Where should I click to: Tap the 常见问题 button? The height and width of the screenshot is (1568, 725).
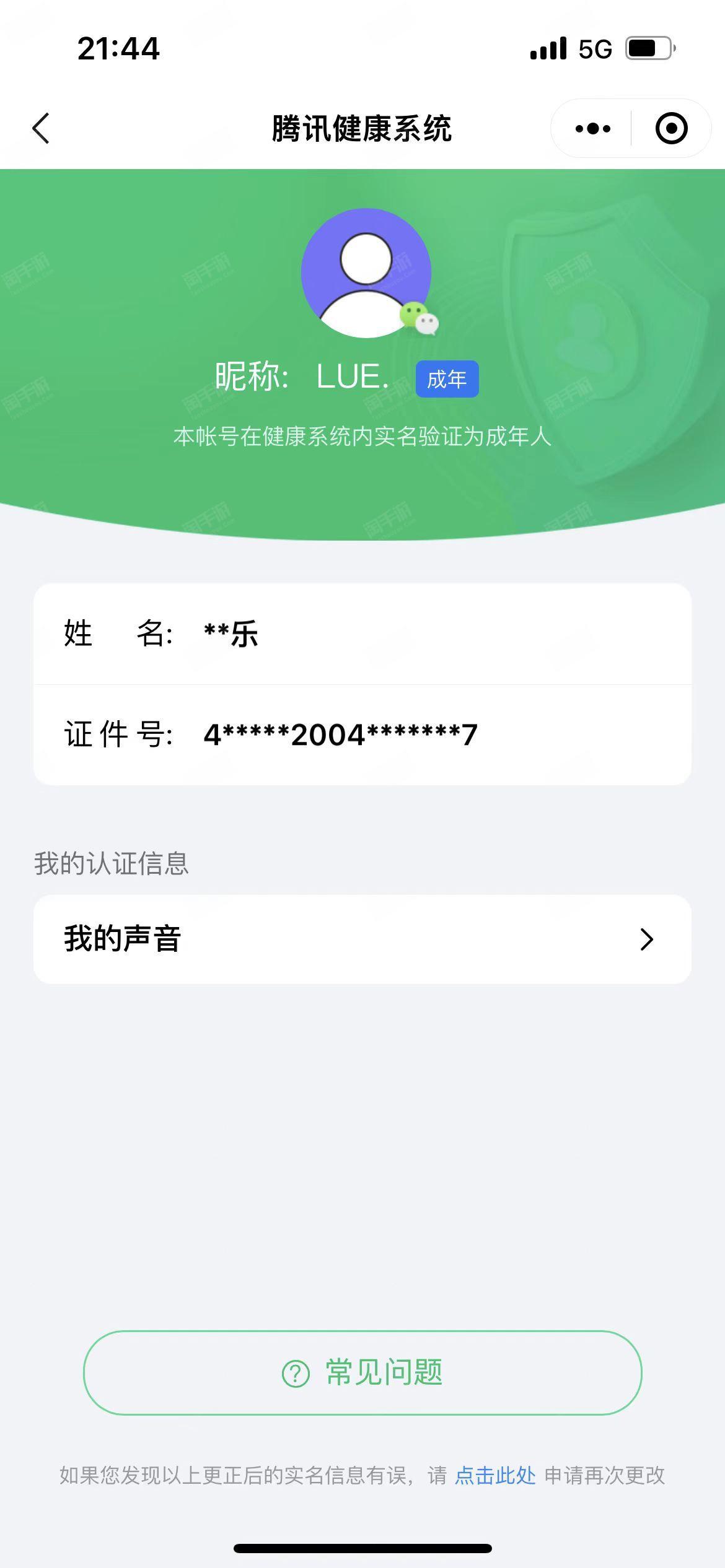click(362, 1373)
